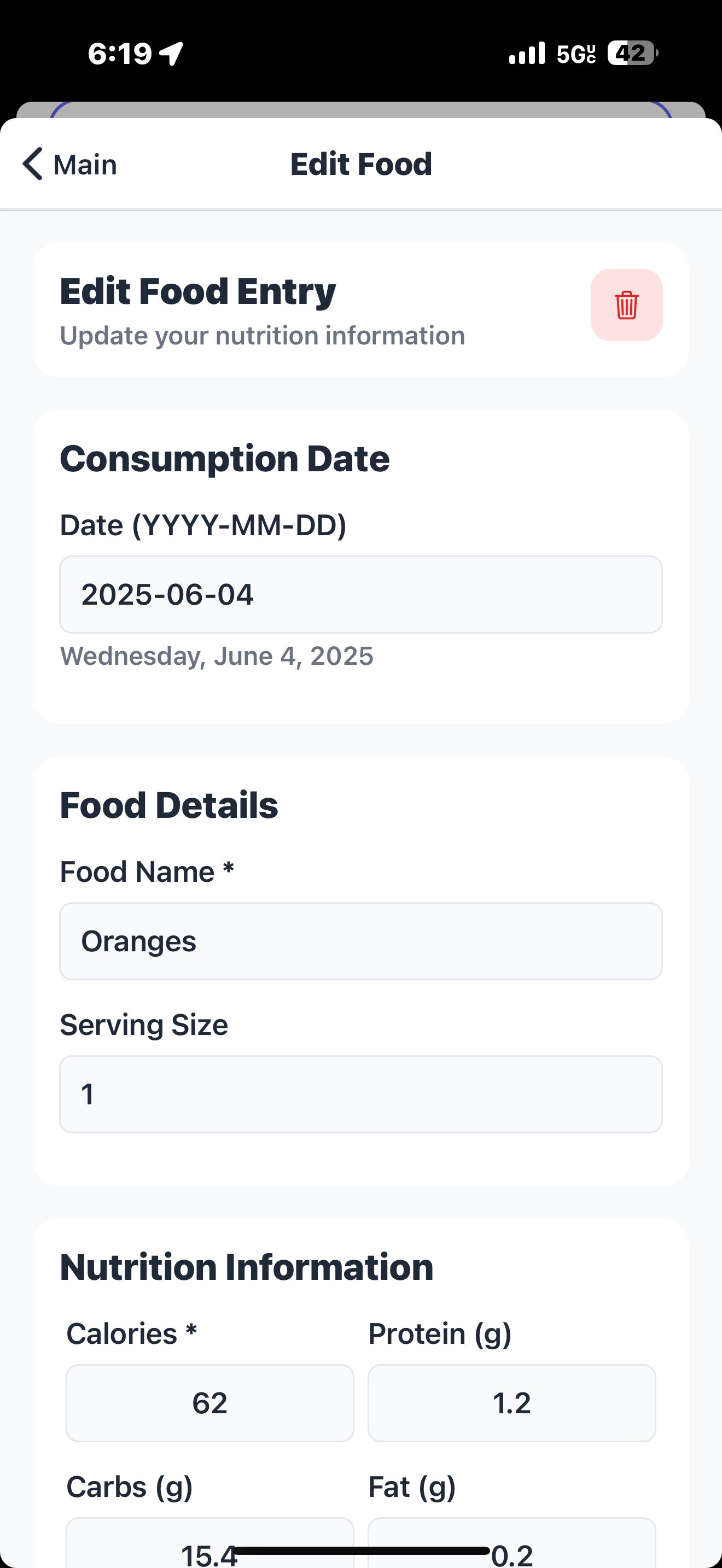Viewport: 722px width, 1568px height.
Task: Delete this food entry with trash icon
Action: (x=626, y=305)
